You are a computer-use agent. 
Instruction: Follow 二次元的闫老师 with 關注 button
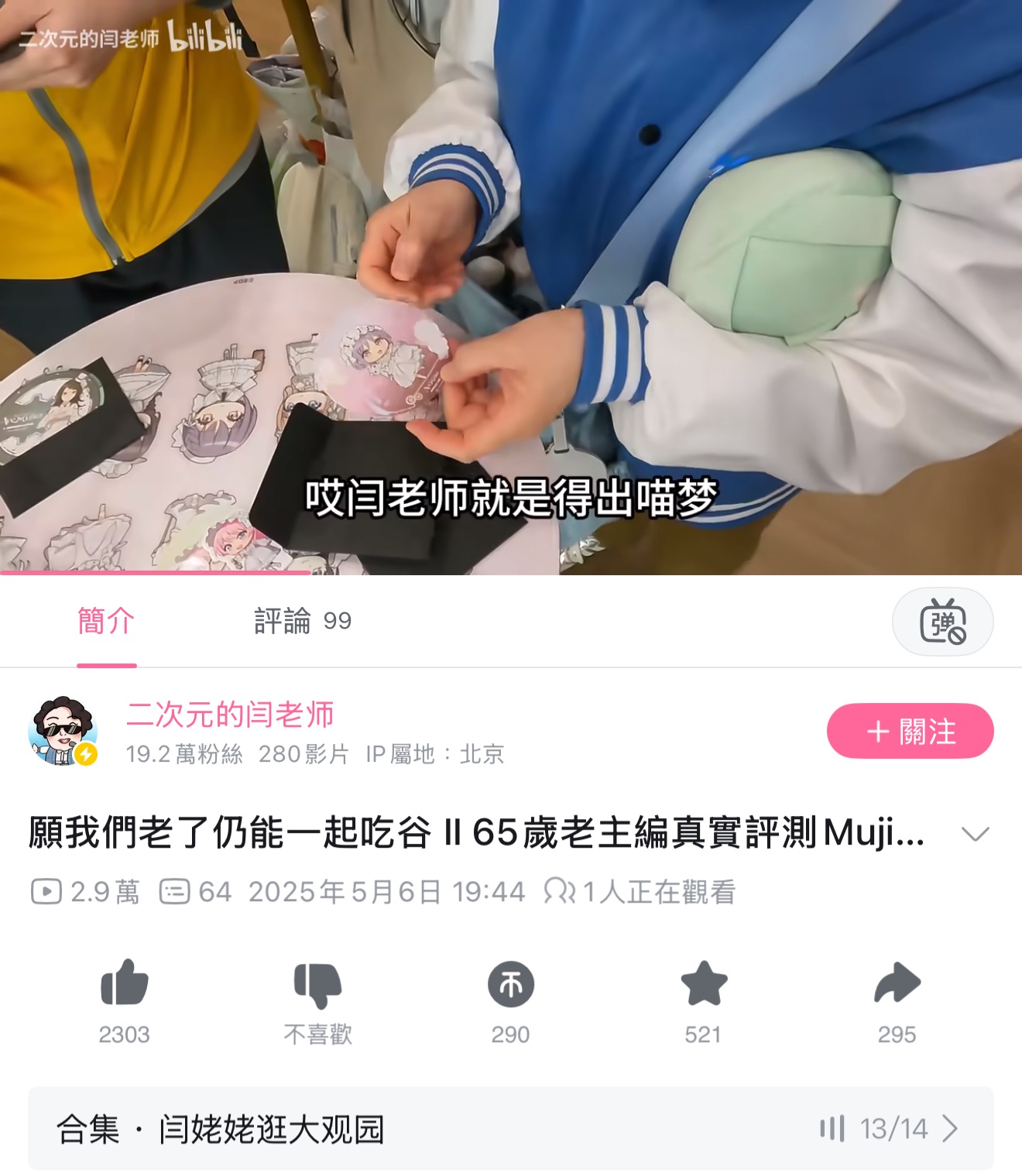910,731
